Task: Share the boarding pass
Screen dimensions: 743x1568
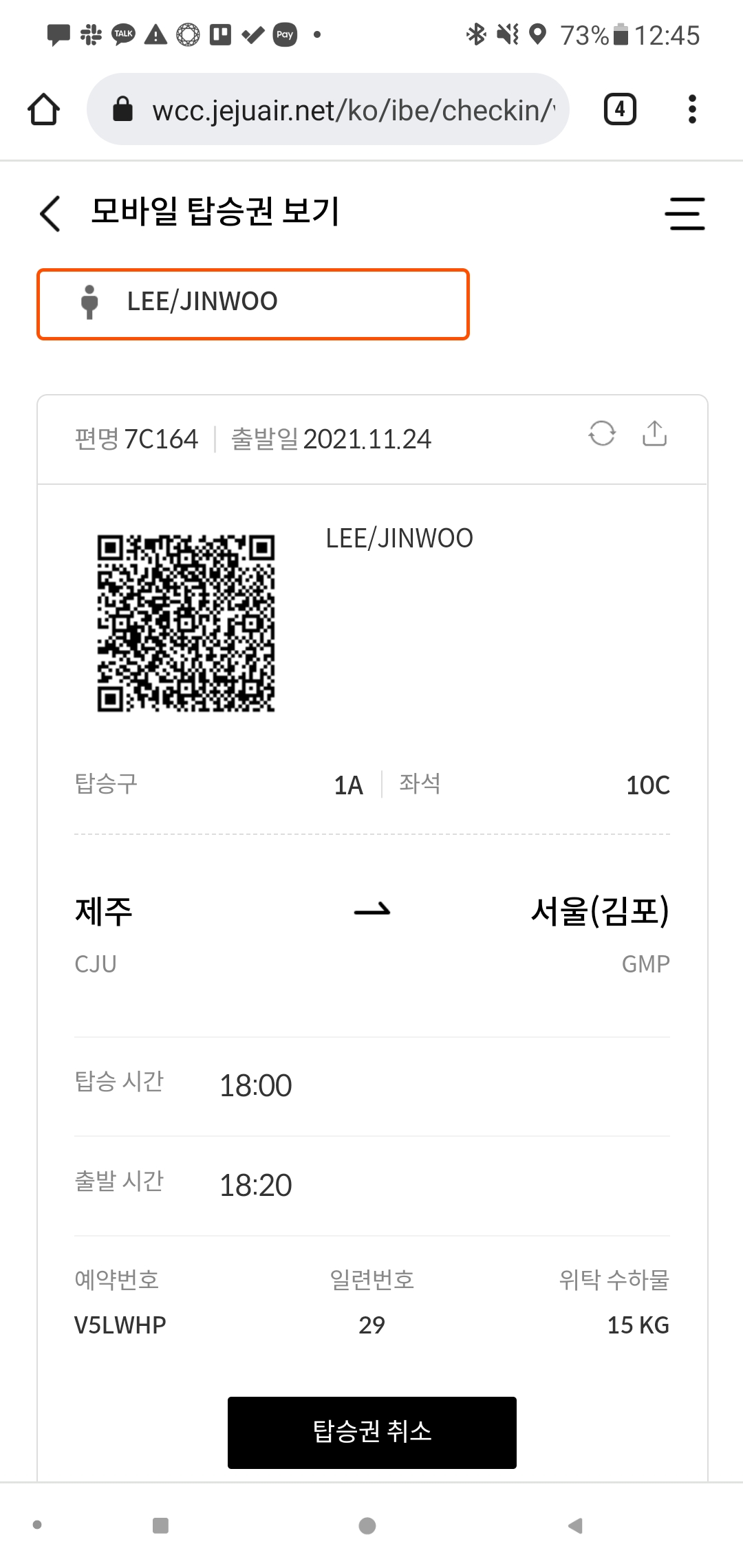Action: tap(654, 433)
